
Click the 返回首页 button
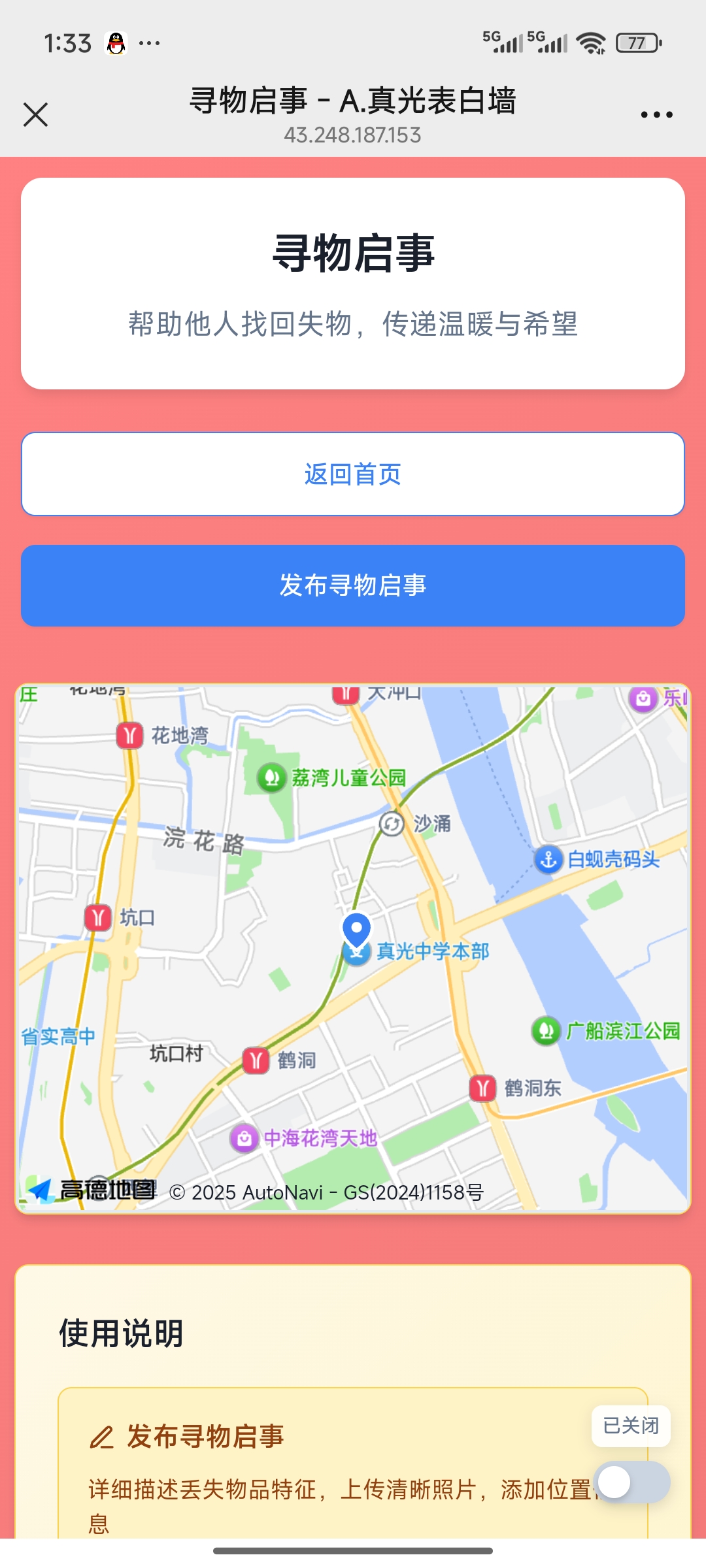(353, 474)
